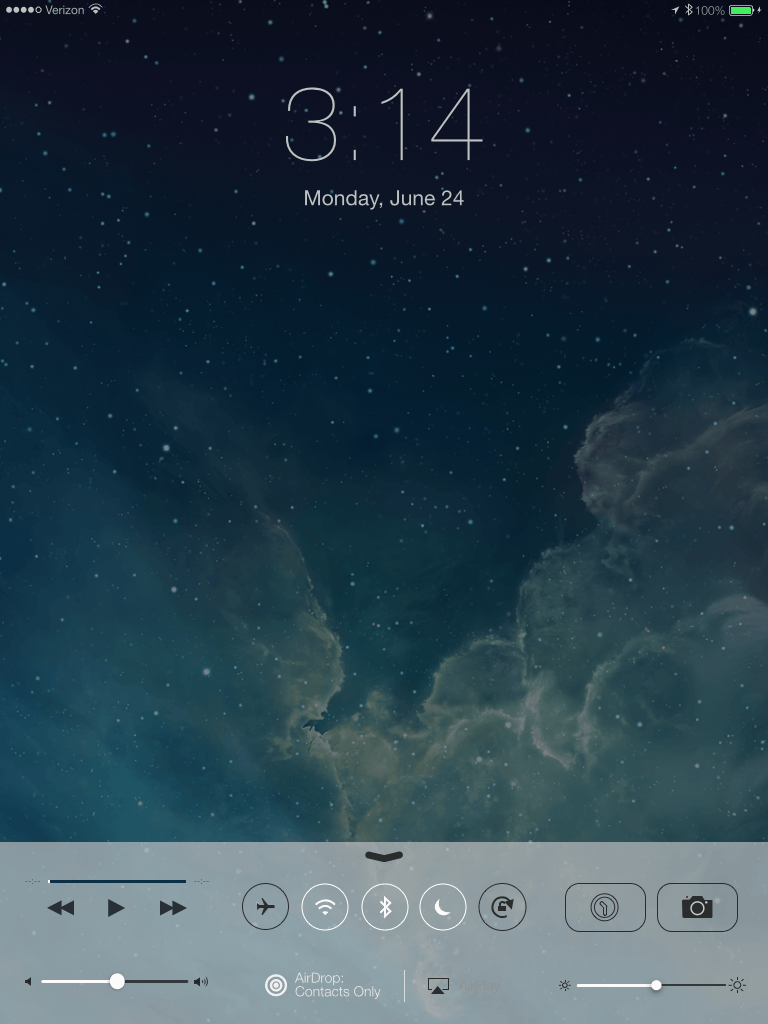The height and width of the screenshot is (1024, 768).
Task: Toggle Airplane Mode
Action: [265, 907]
